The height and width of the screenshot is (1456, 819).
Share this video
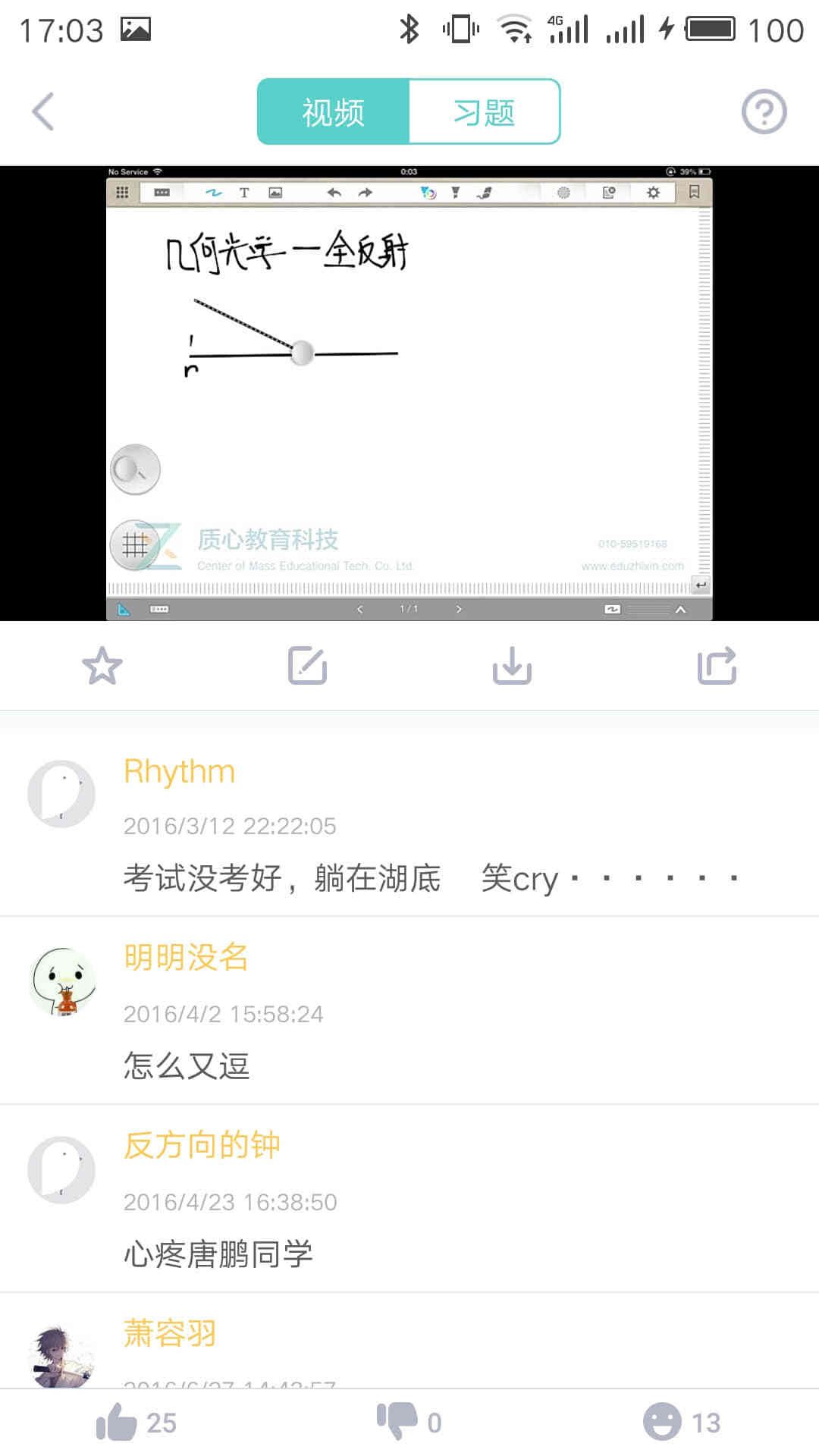click(x=717, y=666)
